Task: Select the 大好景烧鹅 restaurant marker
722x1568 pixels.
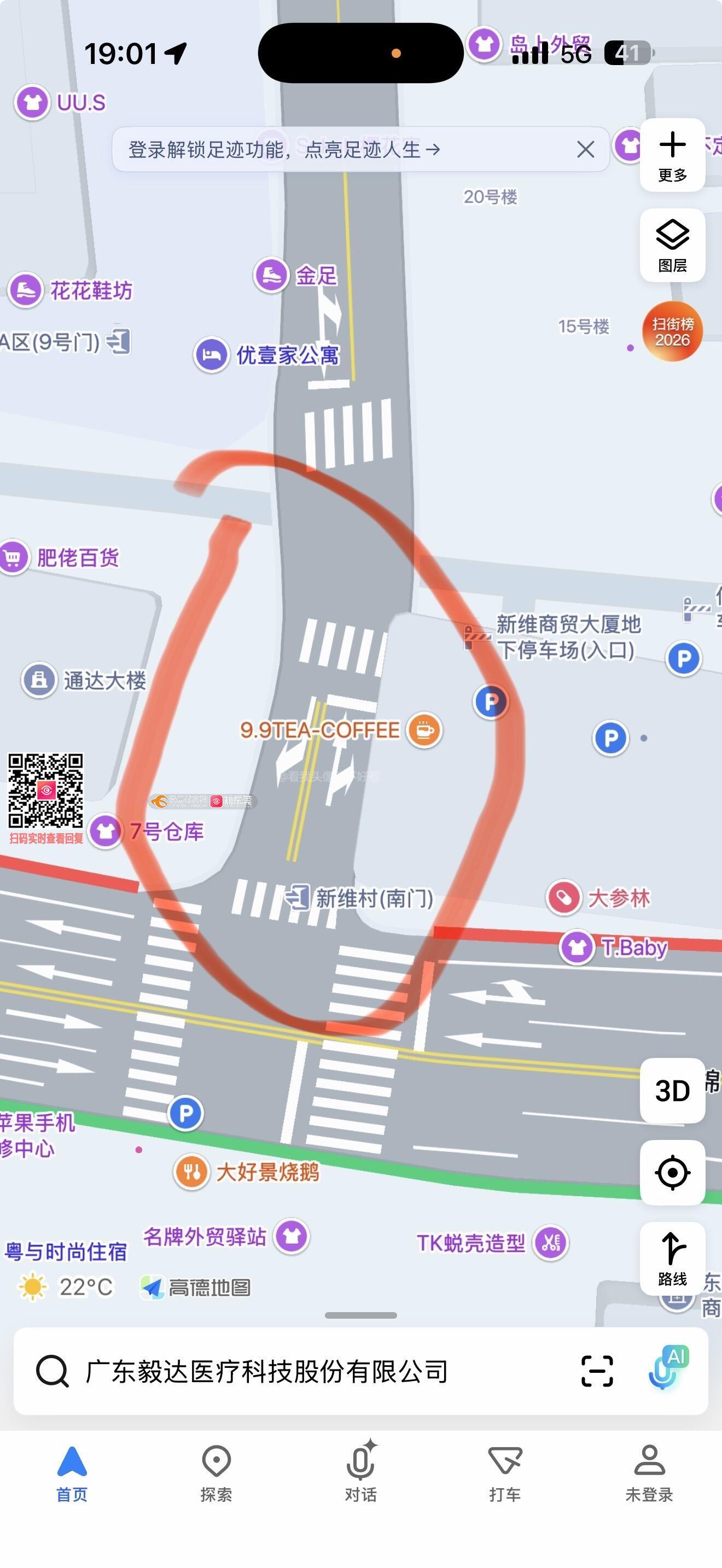Action: click(192, 1171)
